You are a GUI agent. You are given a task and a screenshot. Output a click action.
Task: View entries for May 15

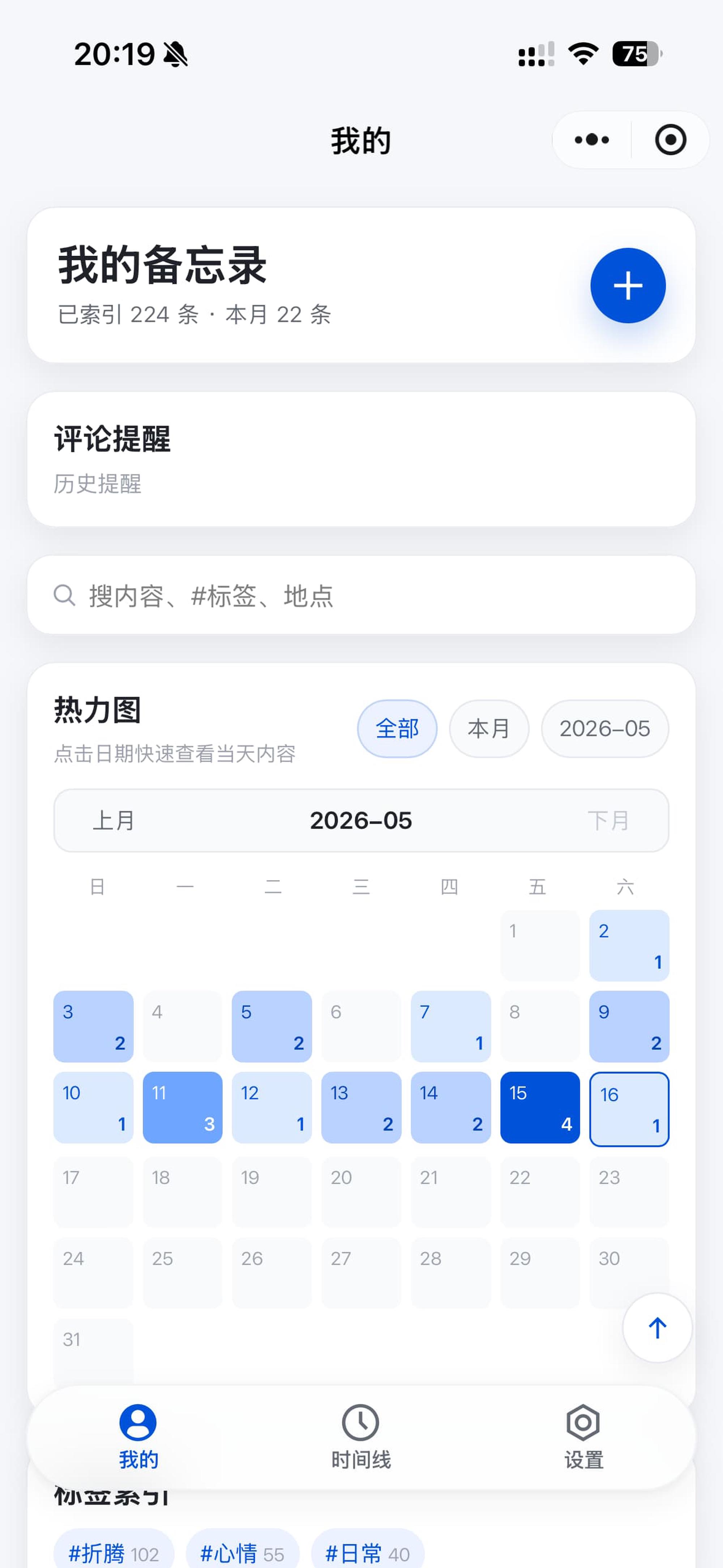pos(540,1107)
